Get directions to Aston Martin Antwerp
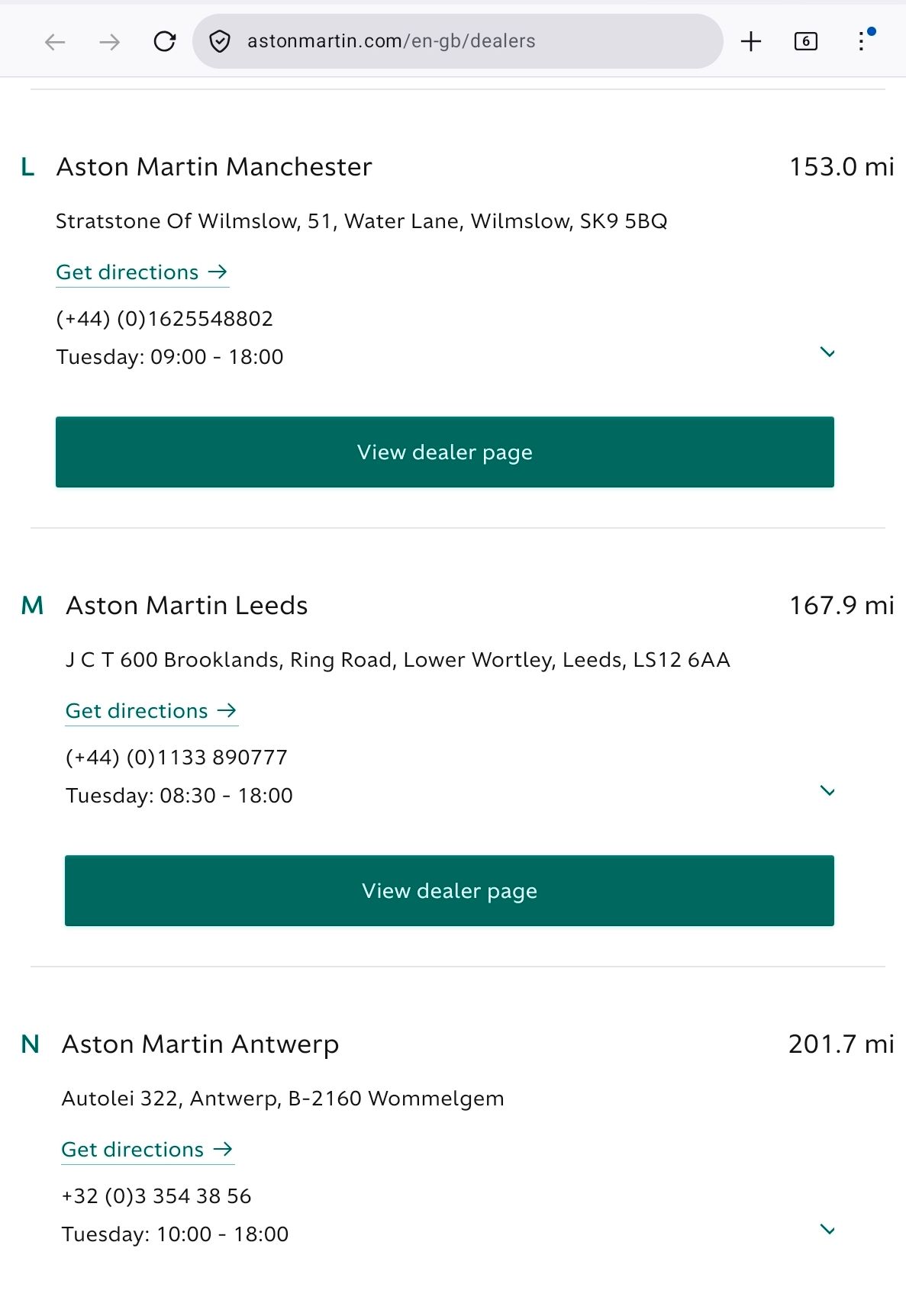This screenshot has width=906, height=1316. tap(148, 1150)
